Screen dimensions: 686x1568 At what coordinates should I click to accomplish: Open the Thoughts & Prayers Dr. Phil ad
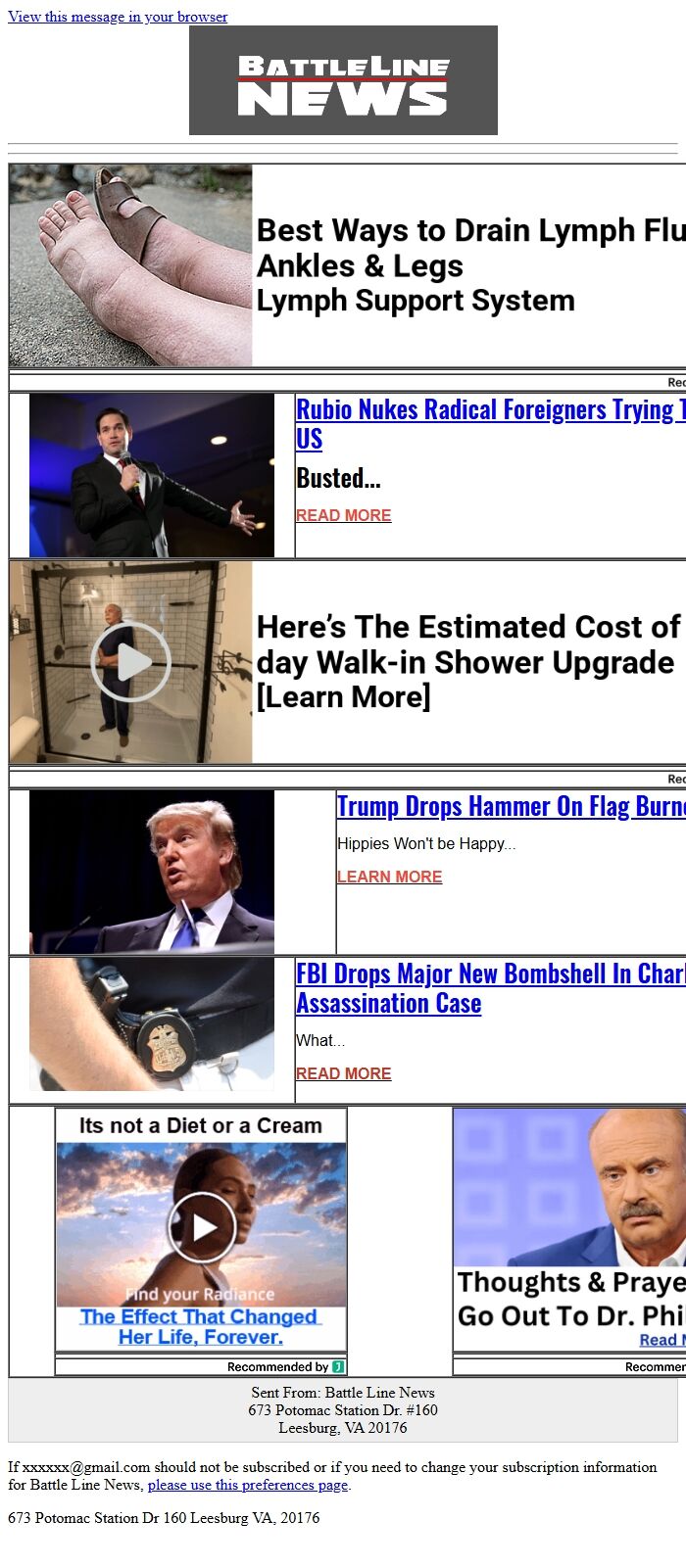[569, 1299]
